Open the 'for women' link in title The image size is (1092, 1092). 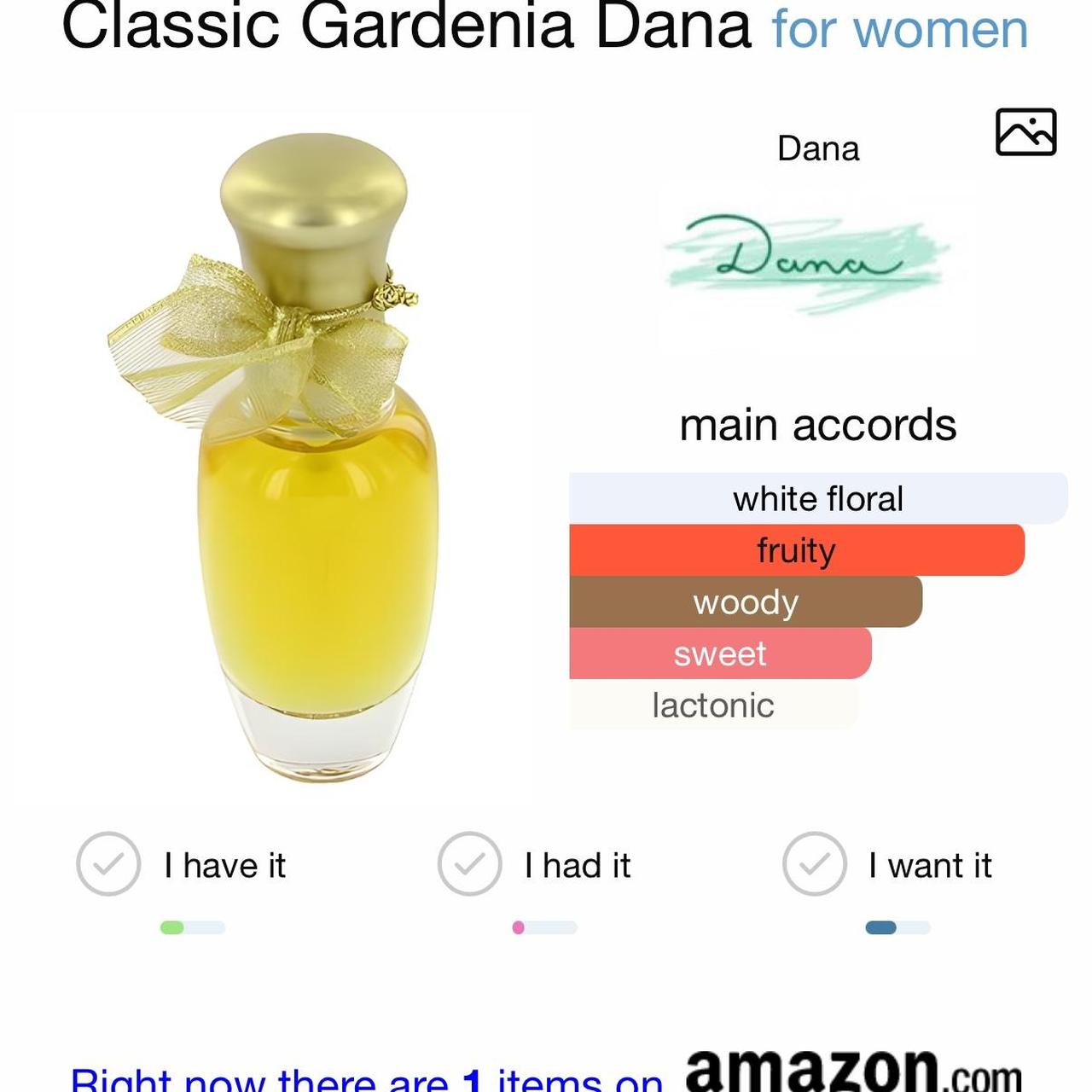(900, 30)
